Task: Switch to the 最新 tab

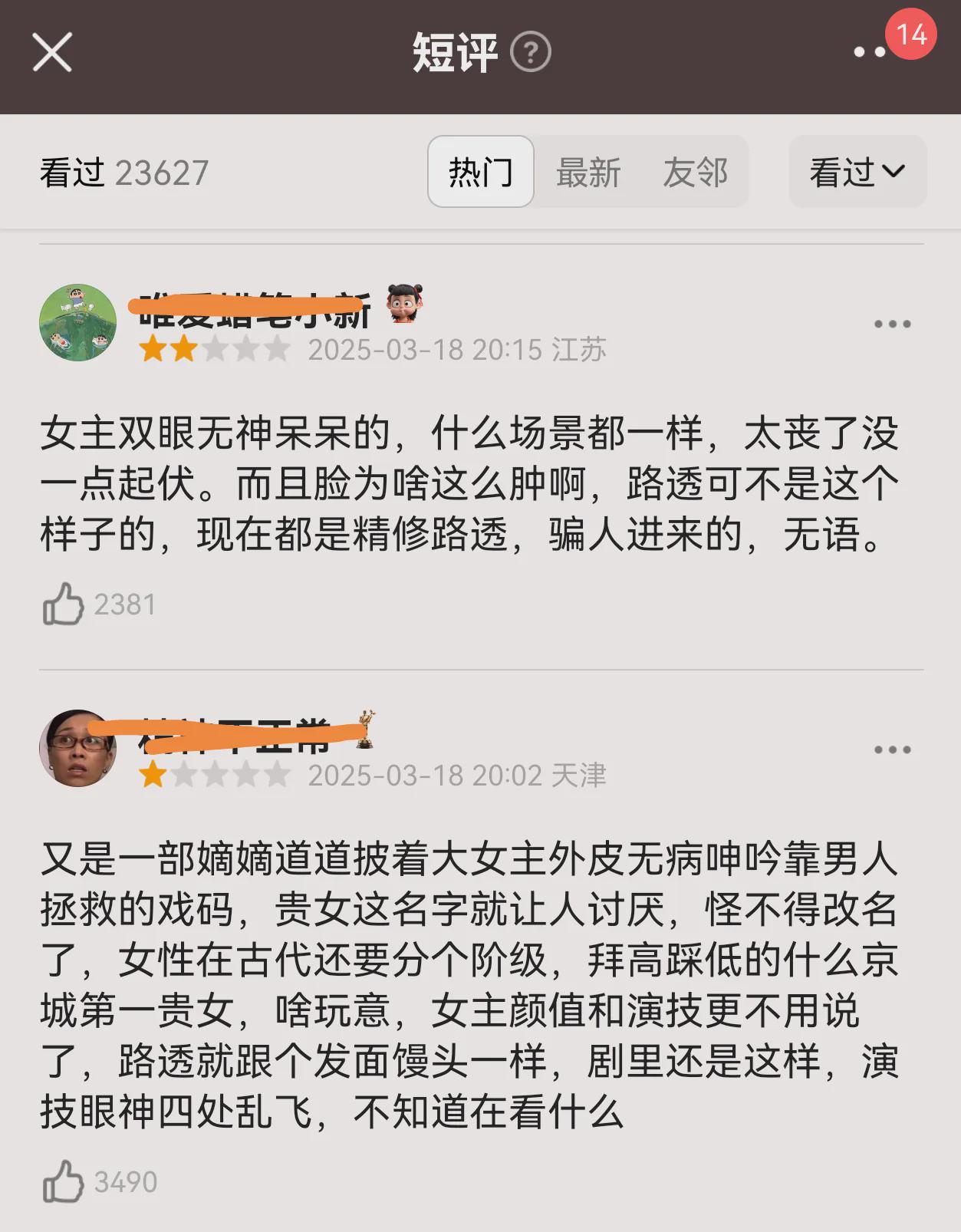Action: 588,172
